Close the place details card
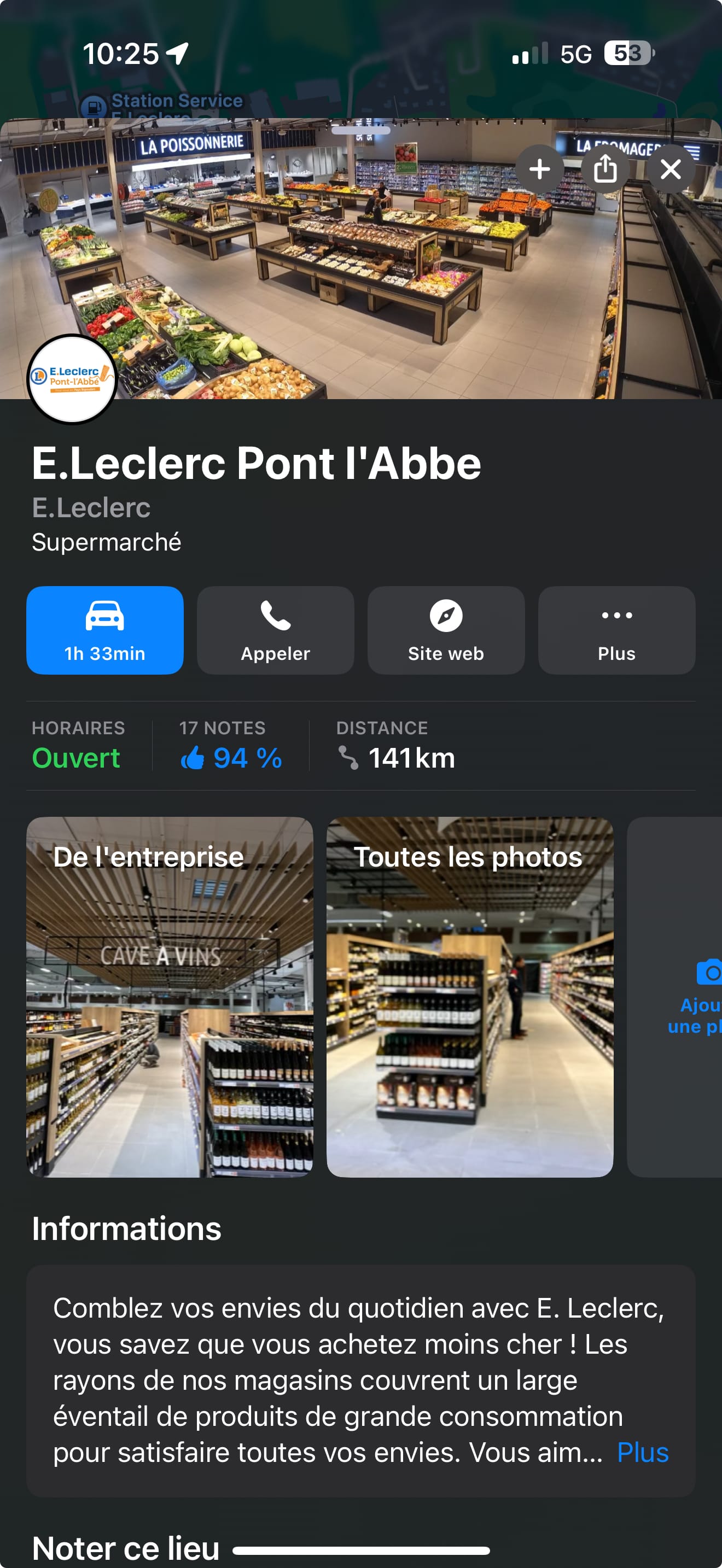722x1568 pixels. (x=670, y=169)
